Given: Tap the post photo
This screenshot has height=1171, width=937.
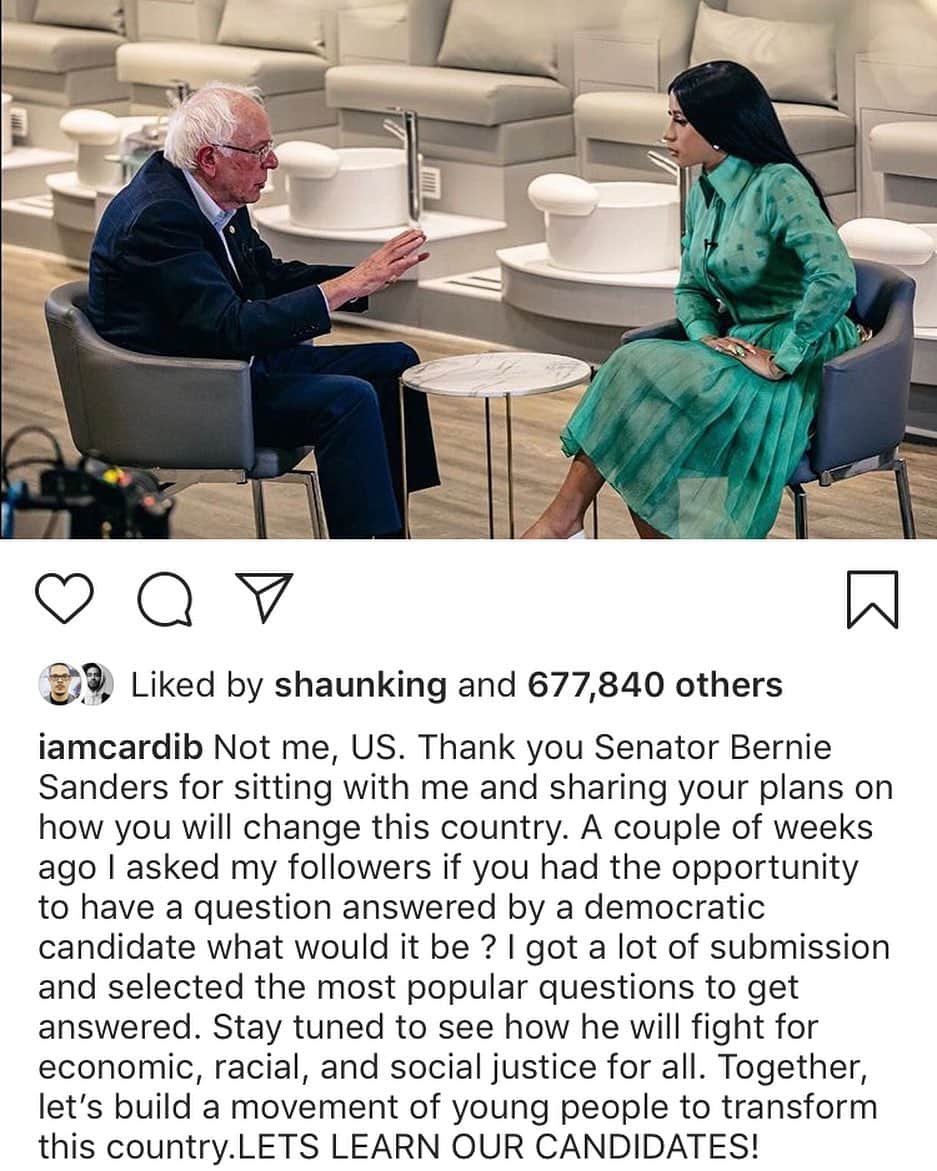Looking at the screenshot, I should 468,270.
